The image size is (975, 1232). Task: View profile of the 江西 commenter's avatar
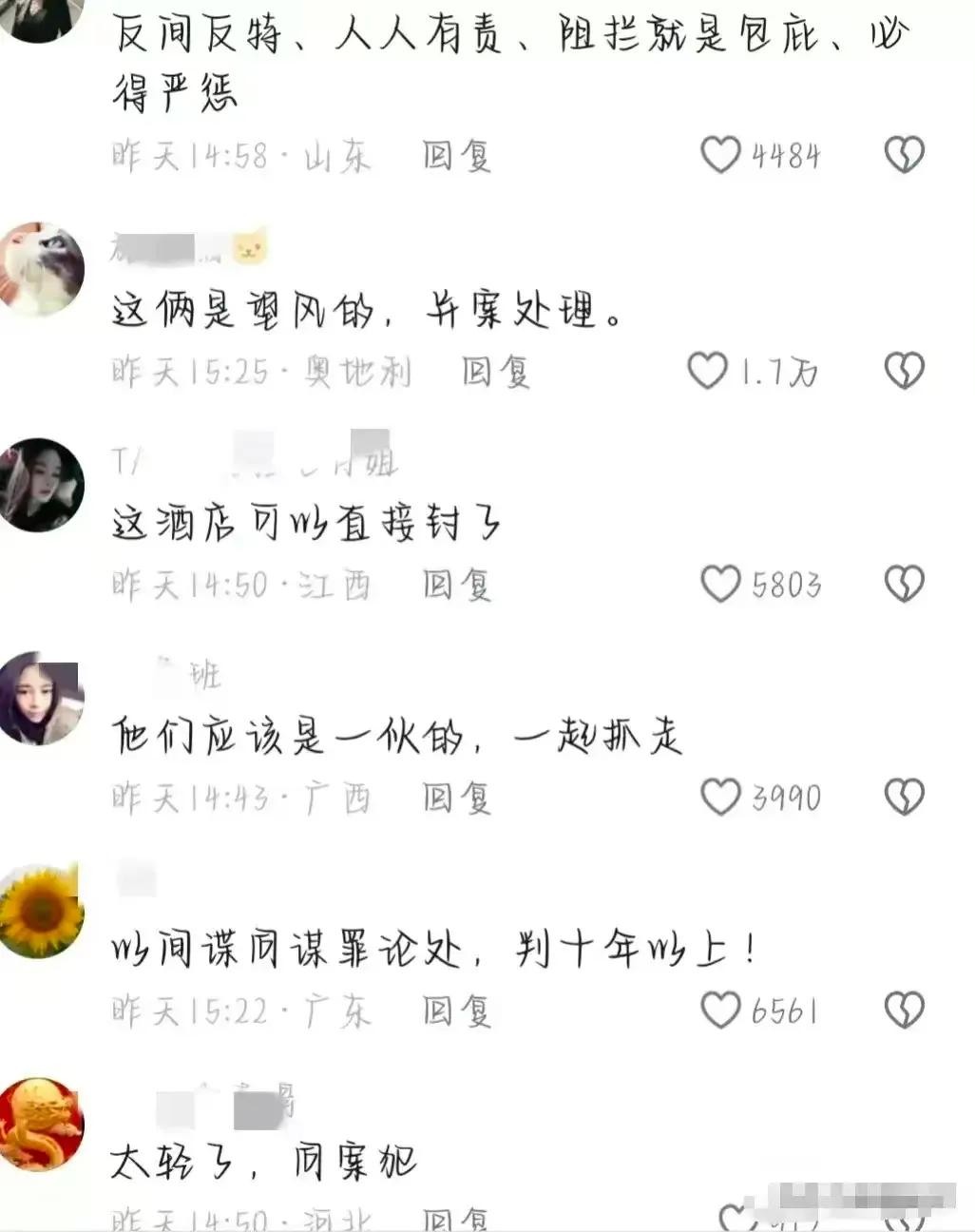click(42, 485)
